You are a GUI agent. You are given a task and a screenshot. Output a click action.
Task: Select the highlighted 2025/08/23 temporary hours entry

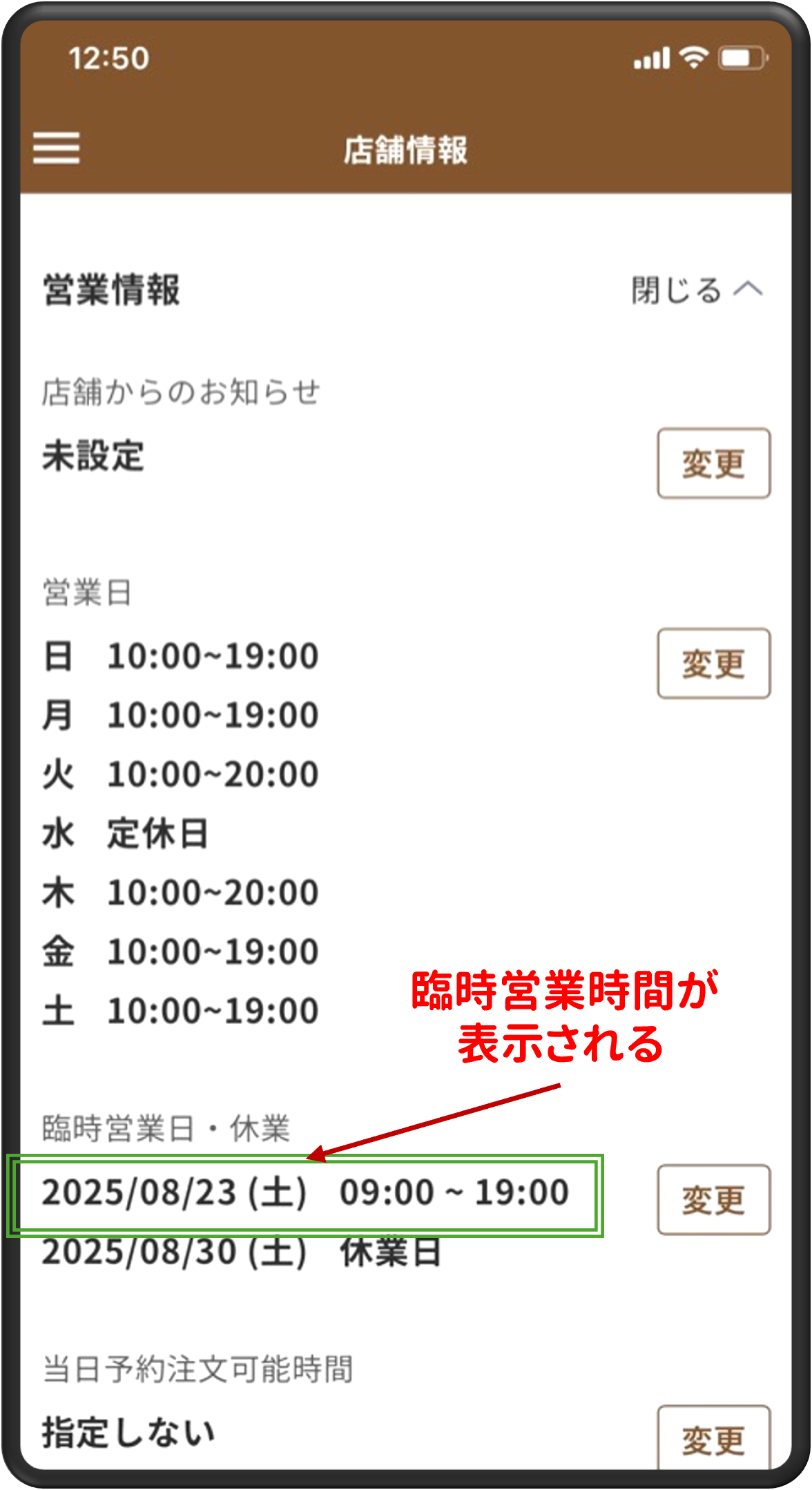(306, 1194)
